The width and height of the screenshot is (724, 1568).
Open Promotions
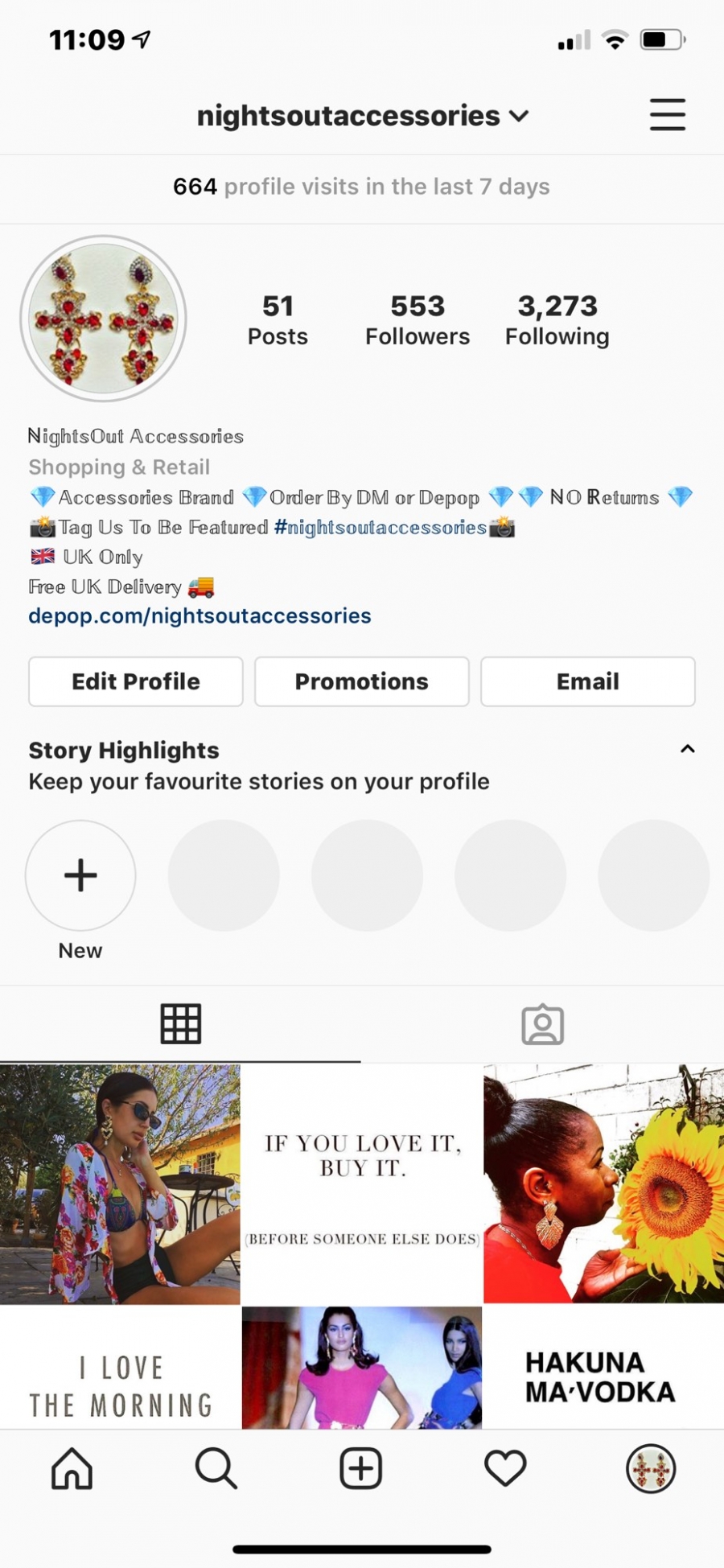coord(362,681)
